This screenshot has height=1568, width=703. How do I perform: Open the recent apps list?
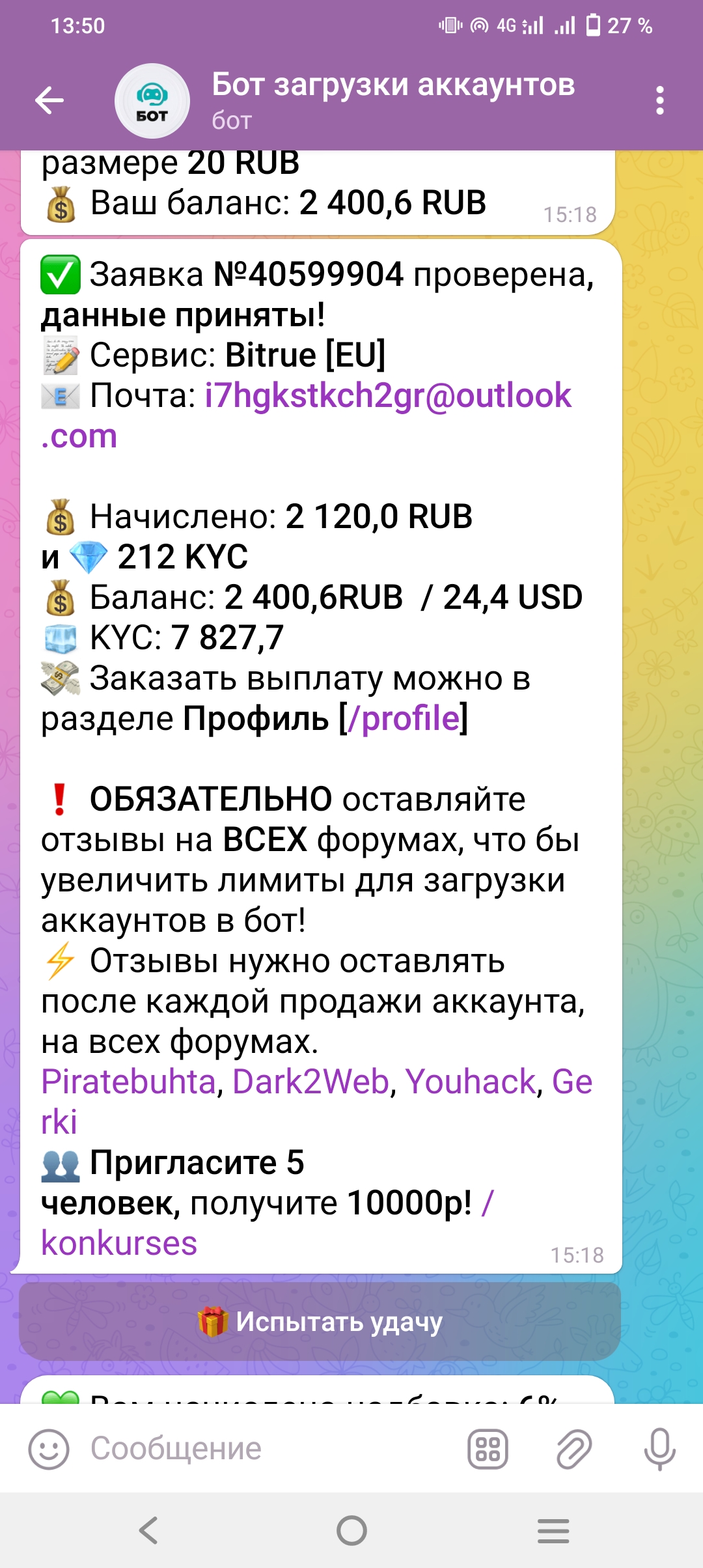(x=553, y=1530)
